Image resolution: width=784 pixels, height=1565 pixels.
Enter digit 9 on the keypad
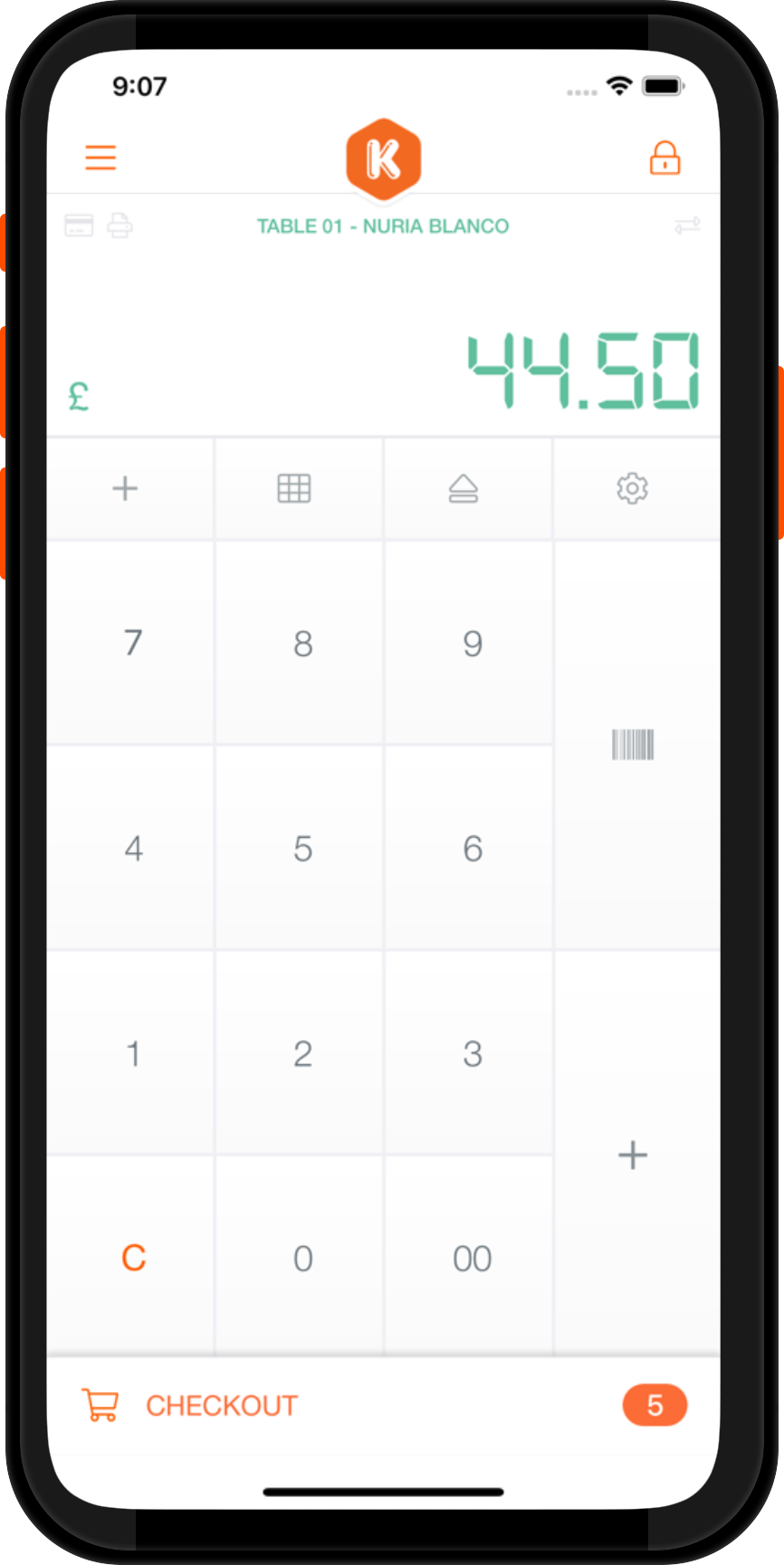click(x=472, y=643)
